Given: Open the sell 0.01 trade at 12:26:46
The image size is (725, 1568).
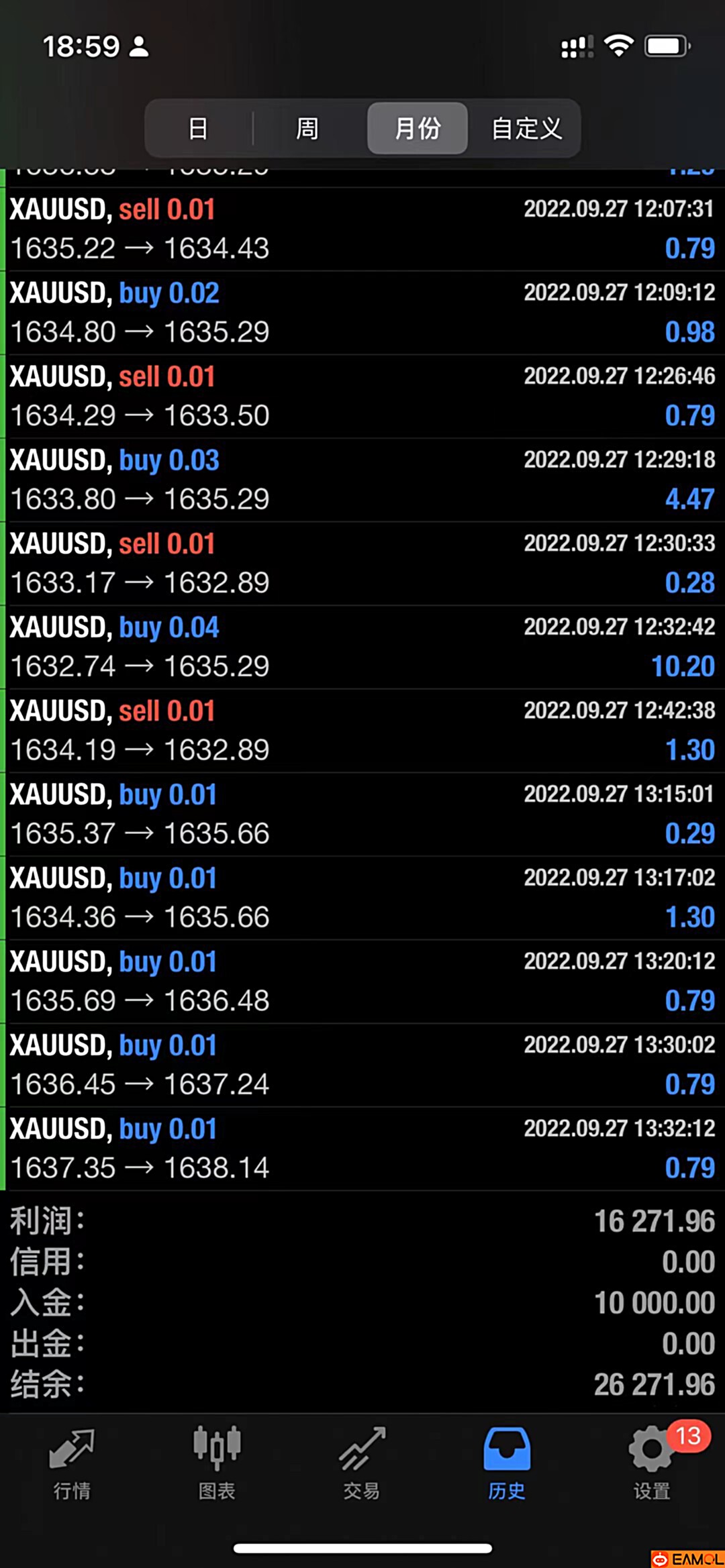Looking at the screenshot, I should (362, 396).
